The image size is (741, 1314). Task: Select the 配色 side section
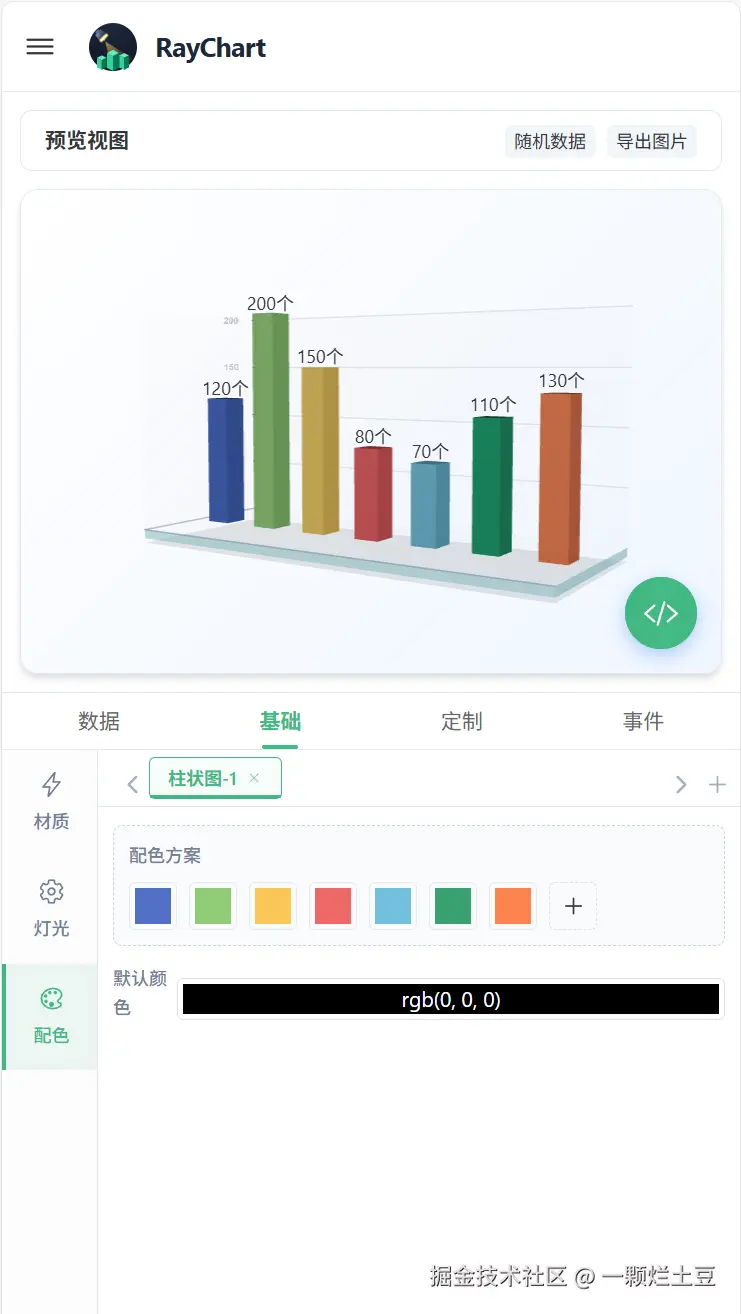tap(51, 1016)
